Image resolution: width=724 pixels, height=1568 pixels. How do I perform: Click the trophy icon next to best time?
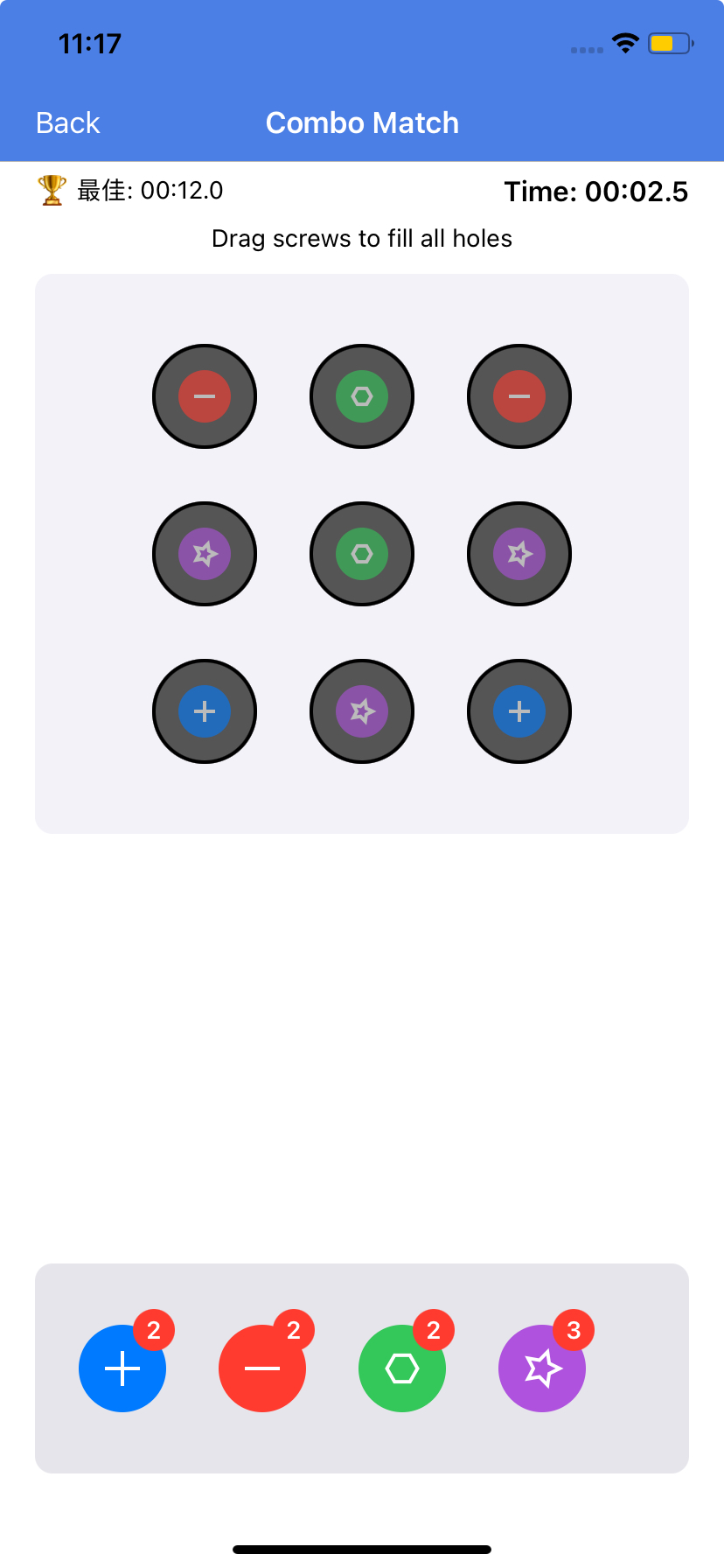(x=51, y=191)
